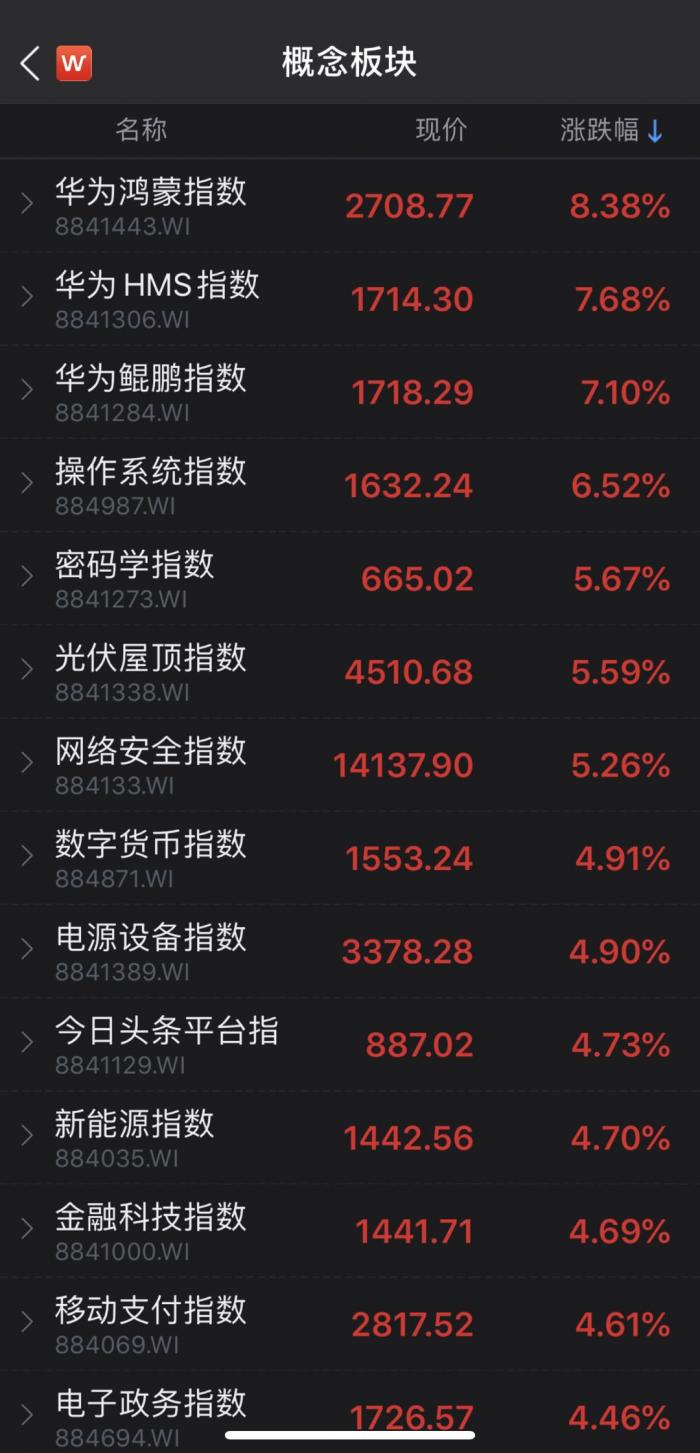Tap the 新能源指数 row
This screenshot has width=700, height=1453.
point(350,1137)
